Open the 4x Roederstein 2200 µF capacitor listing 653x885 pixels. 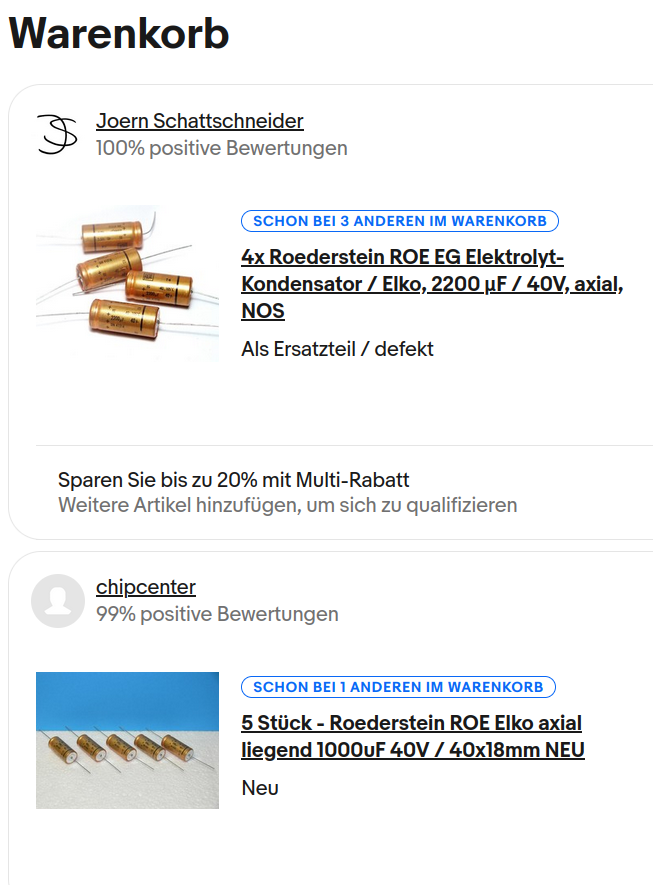[x=431, y=283]
